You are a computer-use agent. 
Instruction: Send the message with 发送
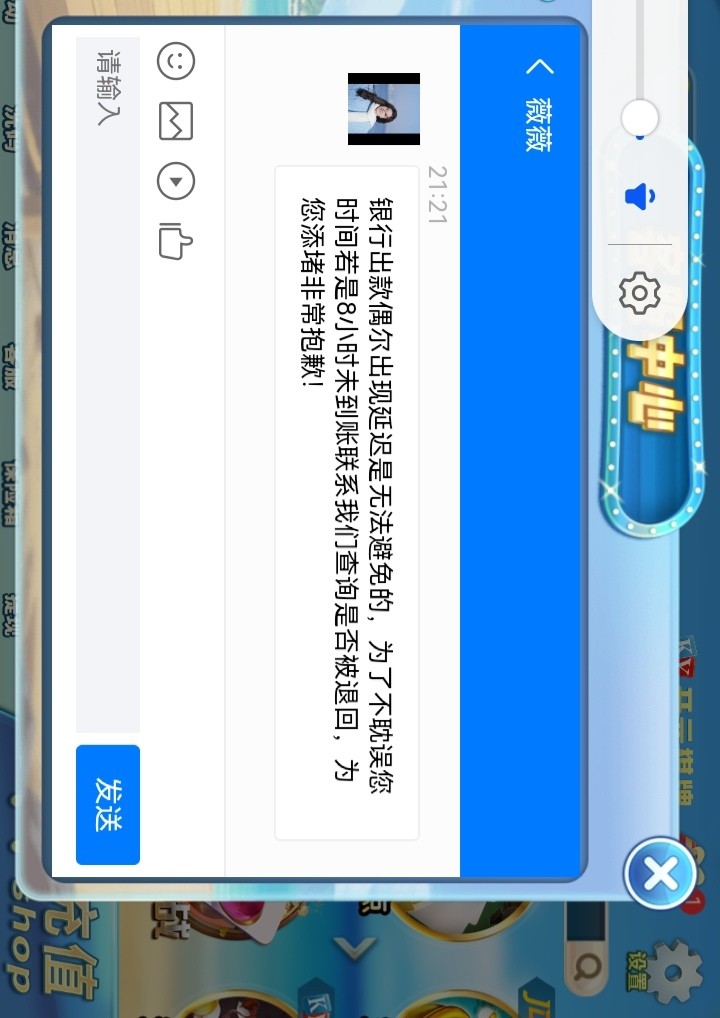tap(108, 804)
